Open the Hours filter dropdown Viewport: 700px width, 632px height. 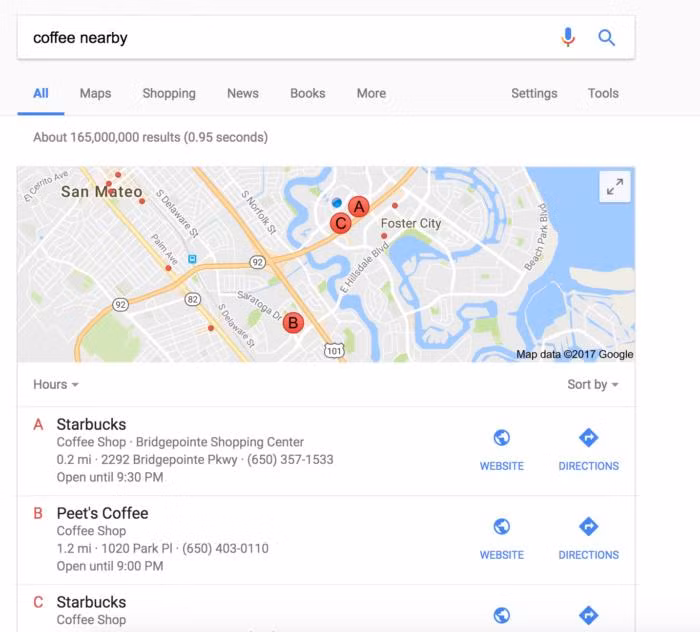55,384
